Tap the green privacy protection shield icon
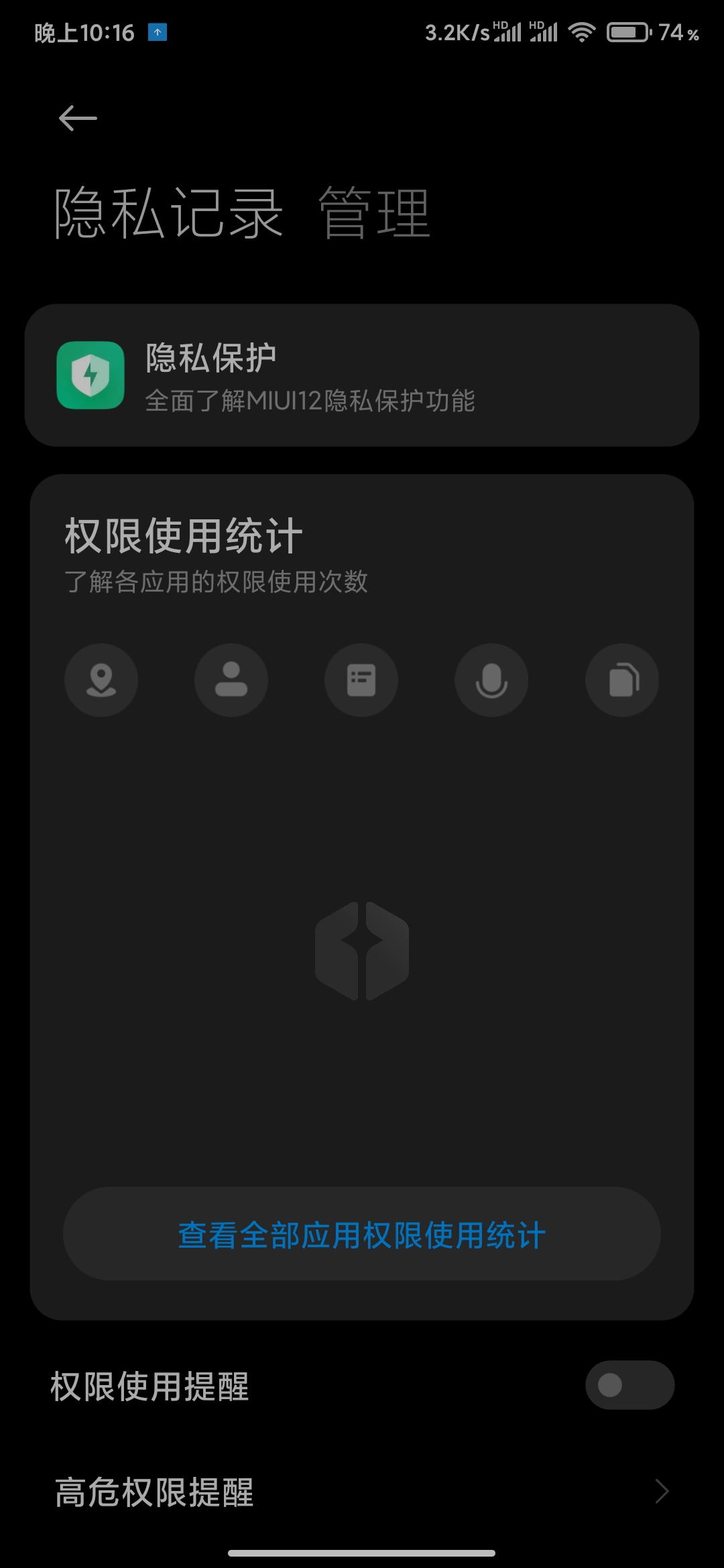Image resolution: width=724 pixels, height=1568 pixels. tap(90, 375)
